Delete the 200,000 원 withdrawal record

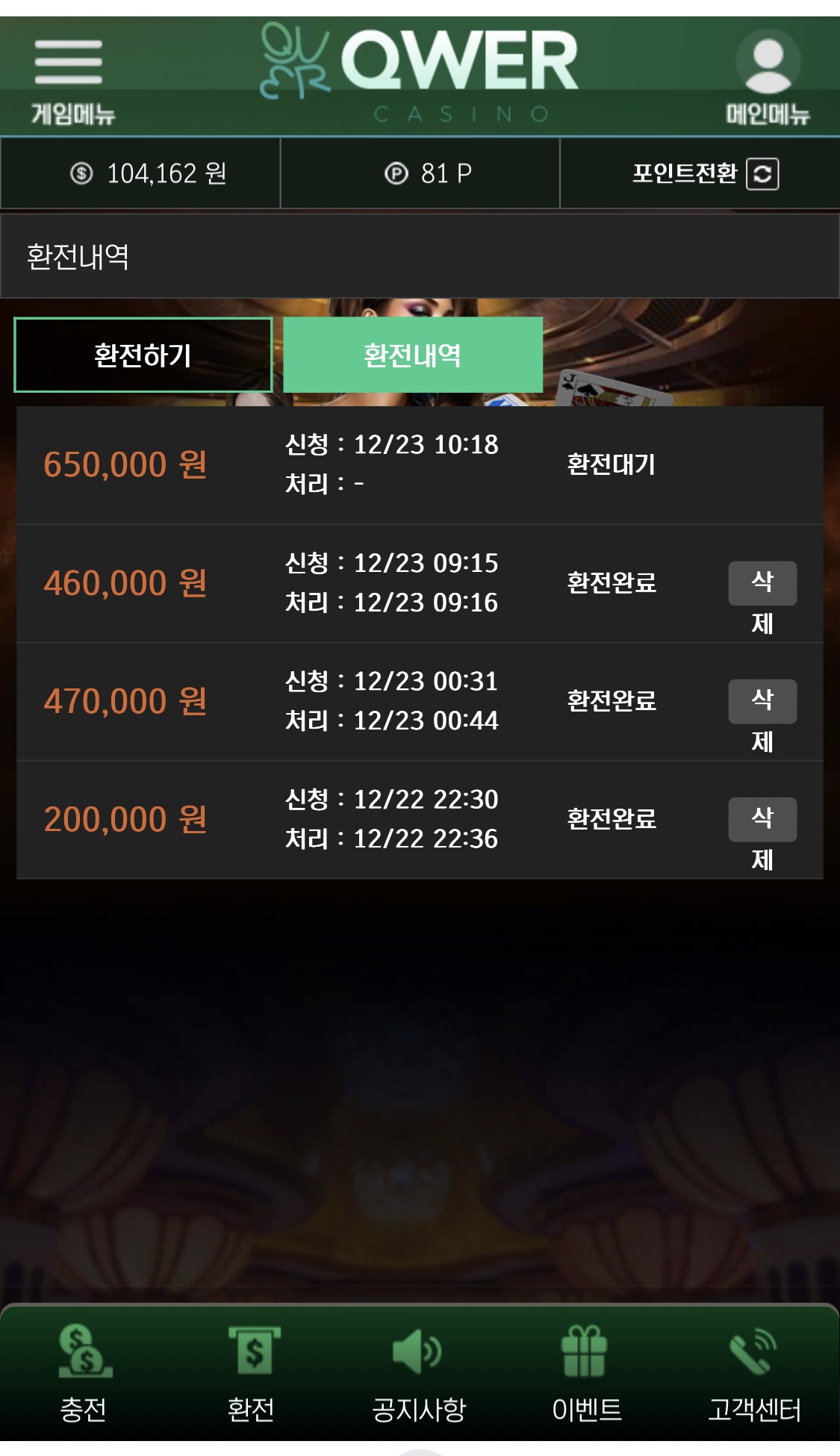click(762, 820)
